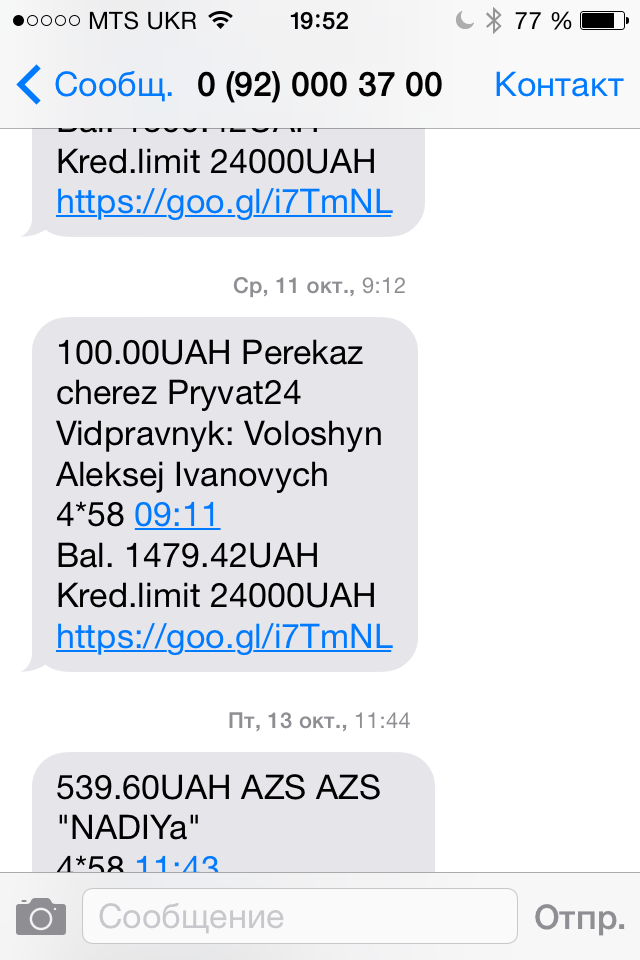Open the Контакт details
This screenshot has height=960, width=640.
click(x=558, y=85)
